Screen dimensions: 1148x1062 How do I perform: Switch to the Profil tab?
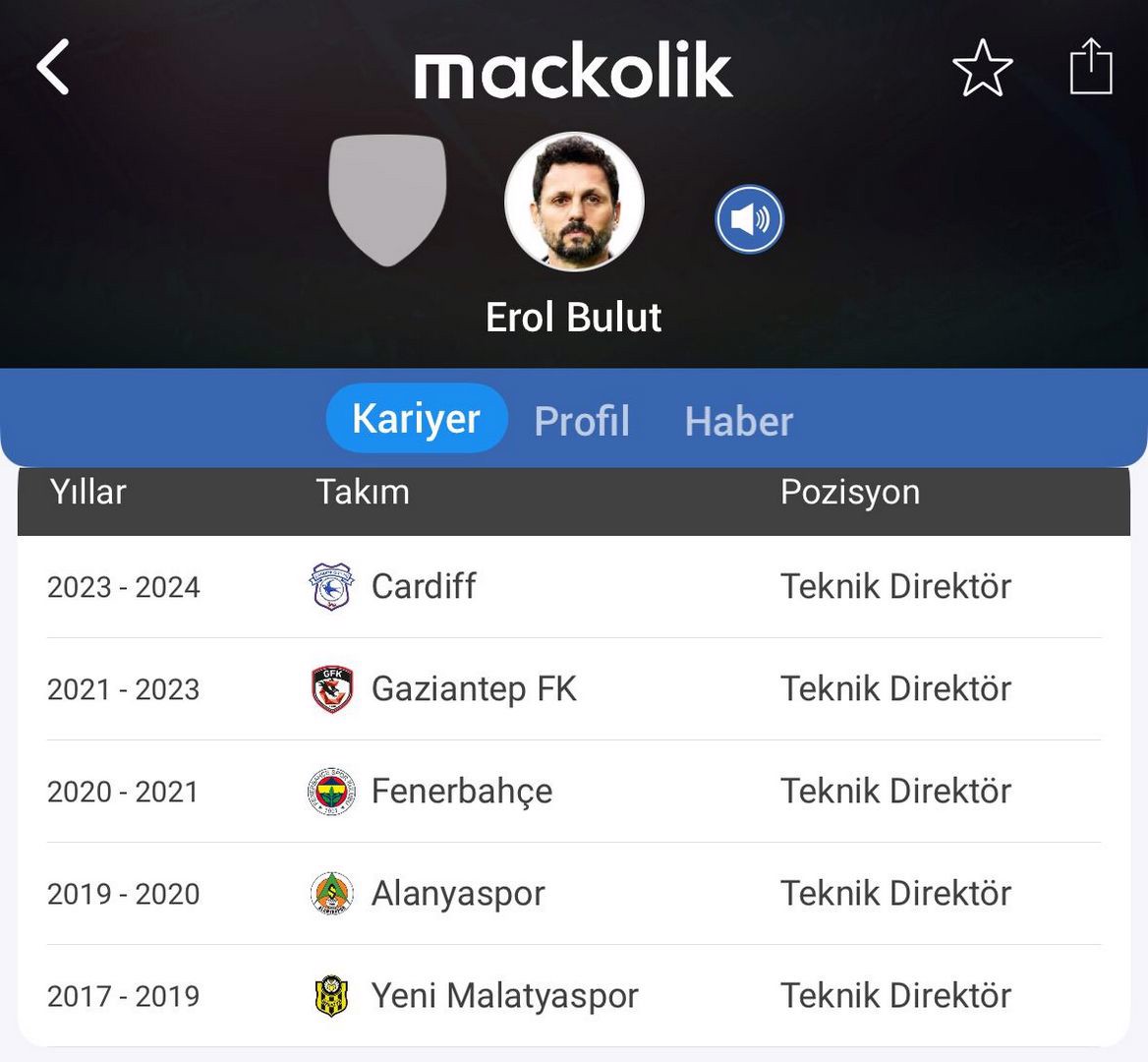point(582,421)
